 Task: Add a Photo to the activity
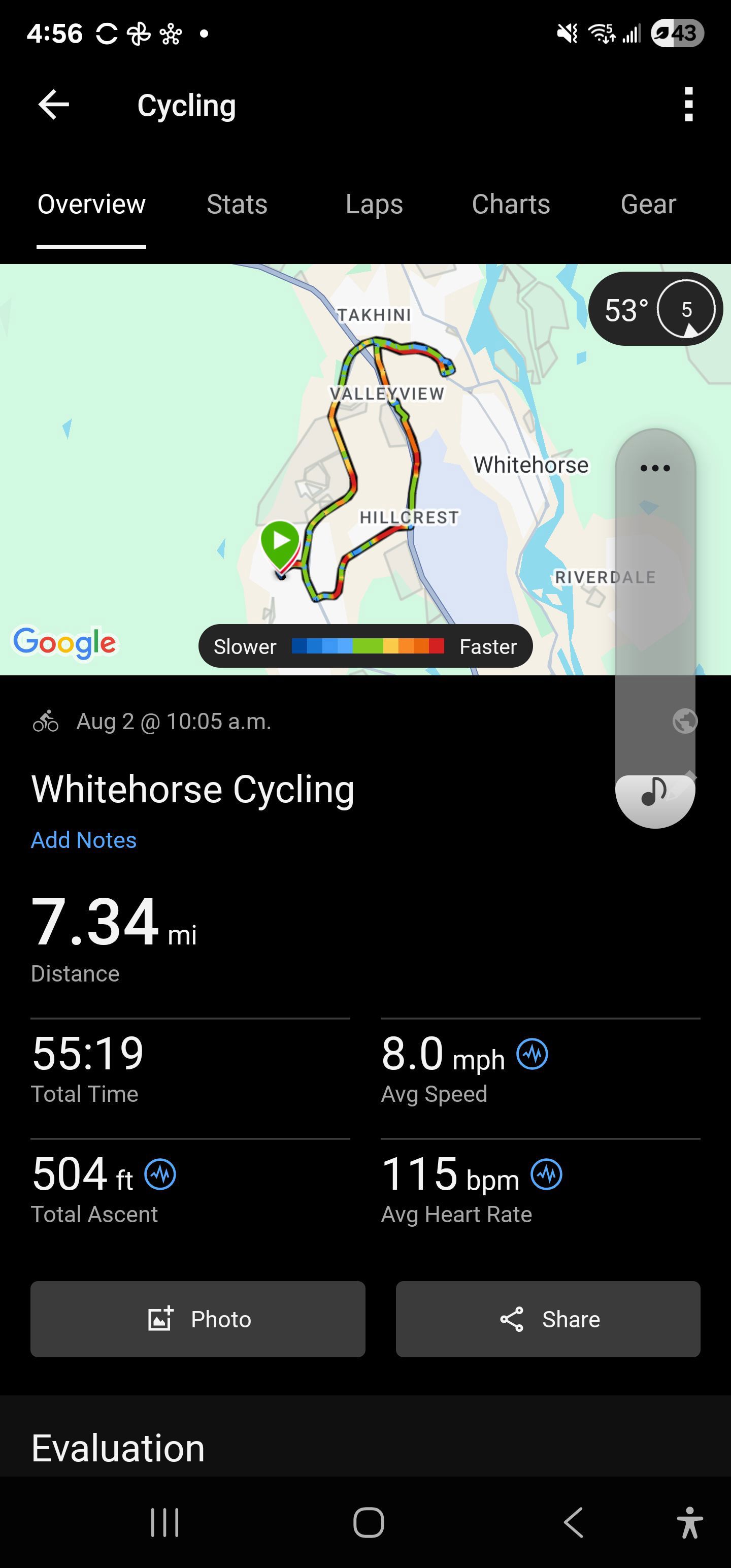pos(198,1319)
